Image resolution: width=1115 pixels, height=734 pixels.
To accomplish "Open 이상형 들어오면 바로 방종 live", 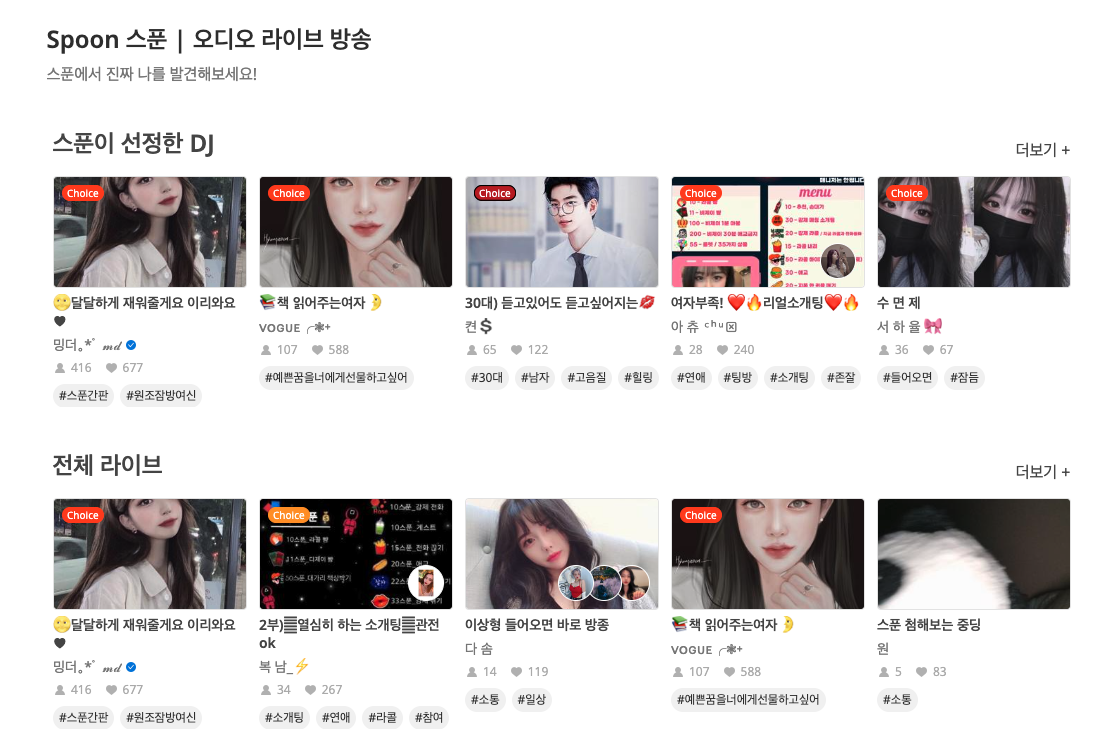I will click(561, 554).
